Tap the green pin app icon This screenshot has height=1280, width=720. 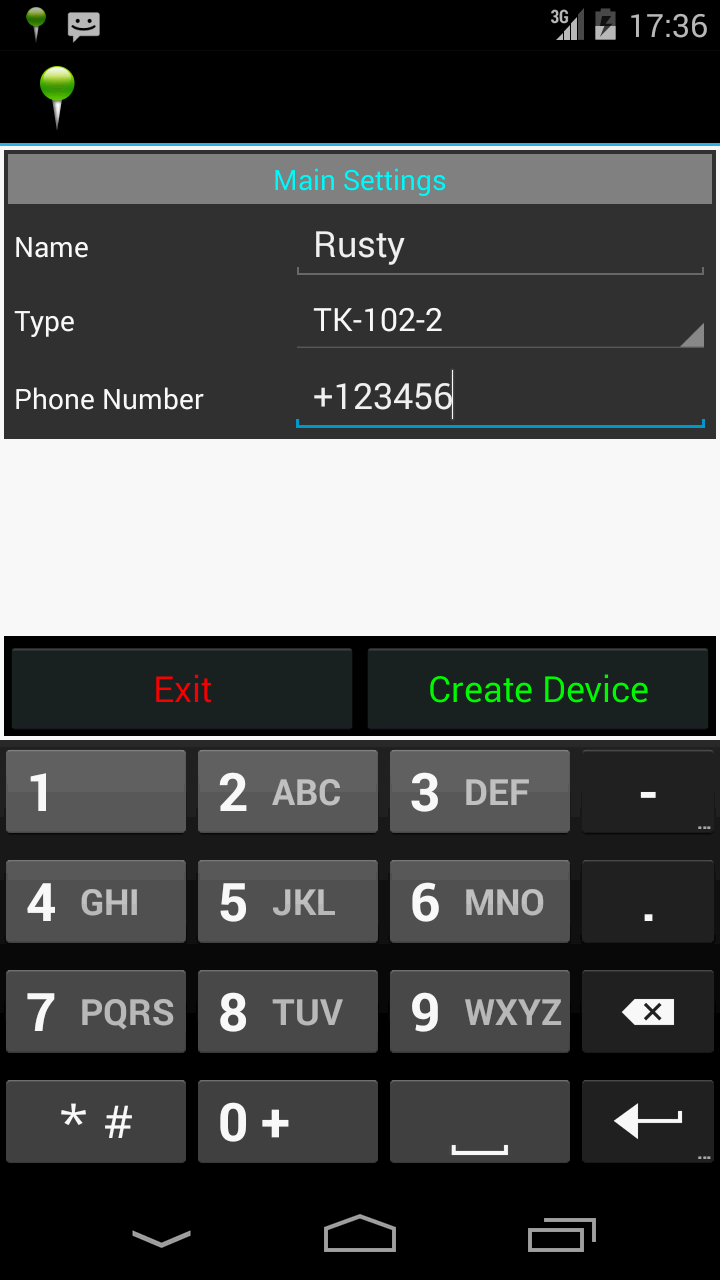57,97
